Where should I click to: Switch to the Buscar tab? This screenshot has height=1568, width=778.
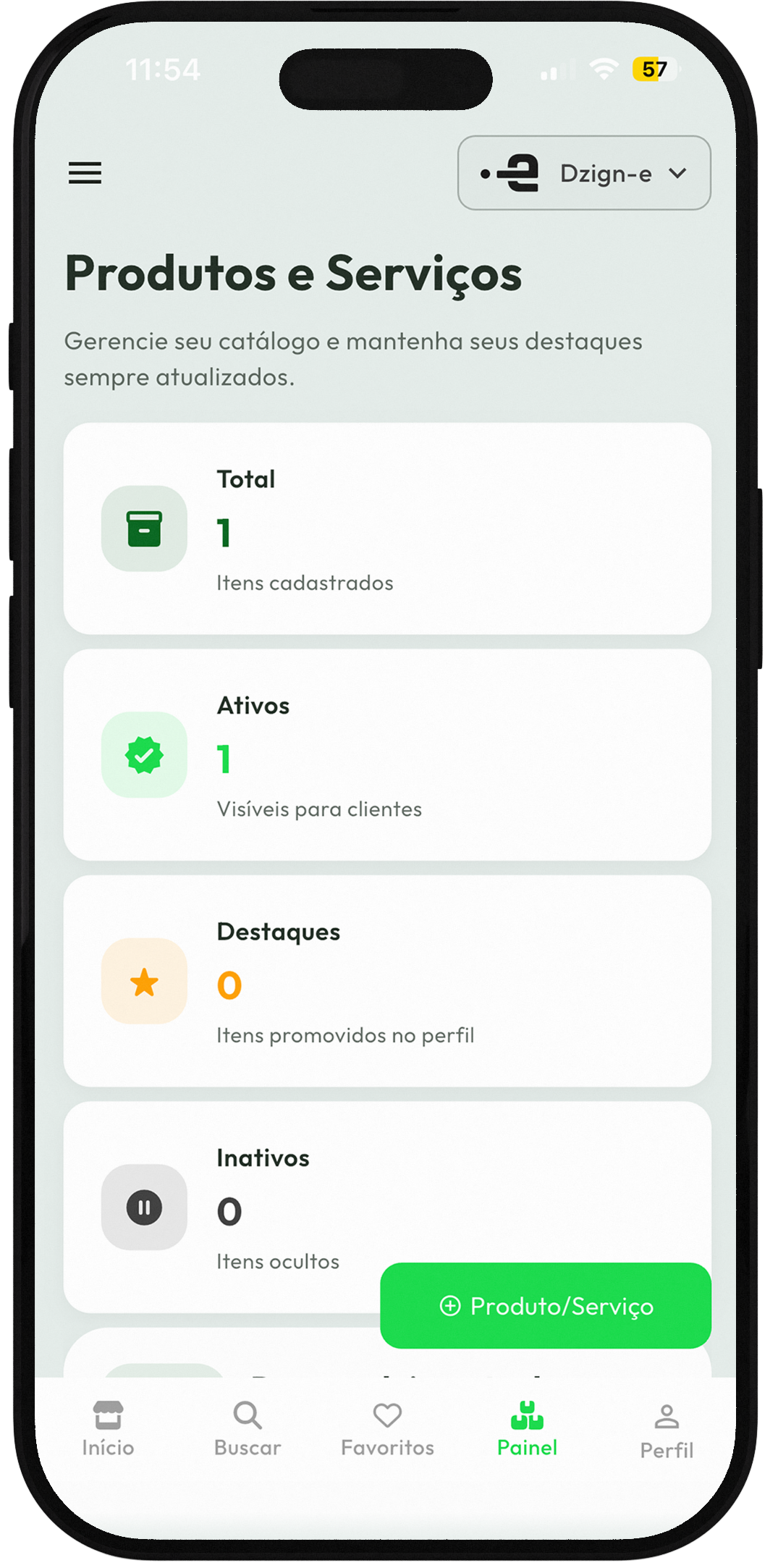click(248, 1428)
